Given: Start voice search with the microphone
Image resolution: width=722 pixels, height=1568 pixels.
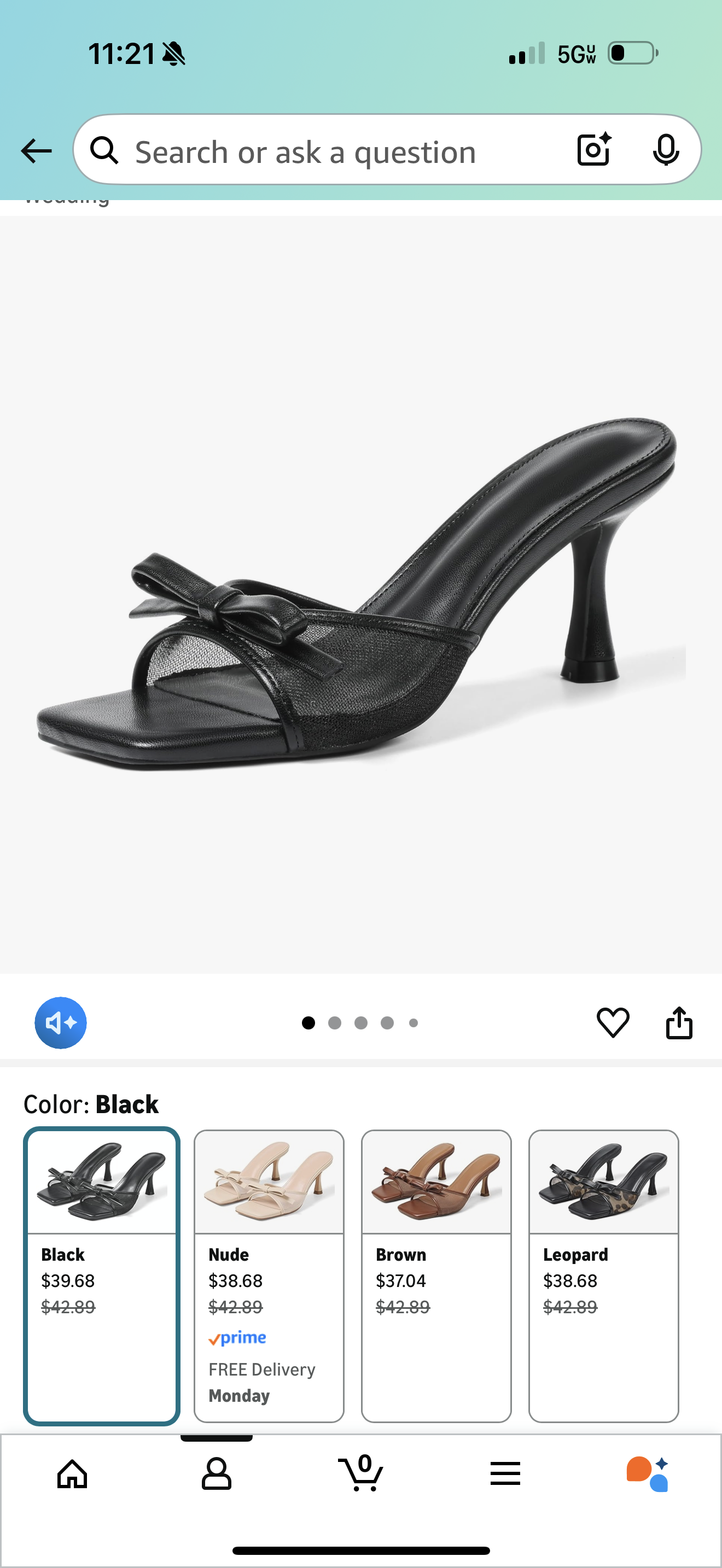Looking at the screenshot, I should coord(665,150).
